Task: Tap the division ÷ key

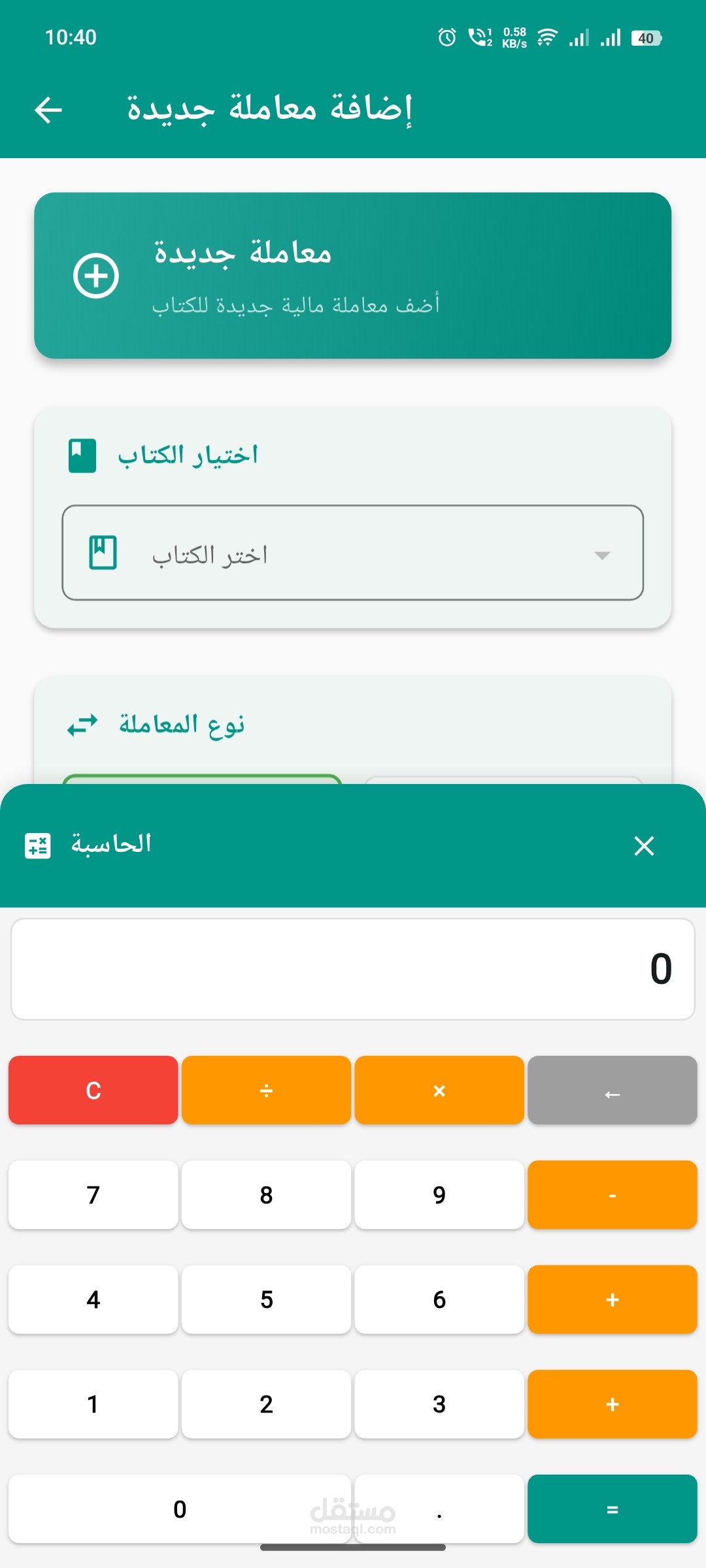Action: [x=266, y=1090]
